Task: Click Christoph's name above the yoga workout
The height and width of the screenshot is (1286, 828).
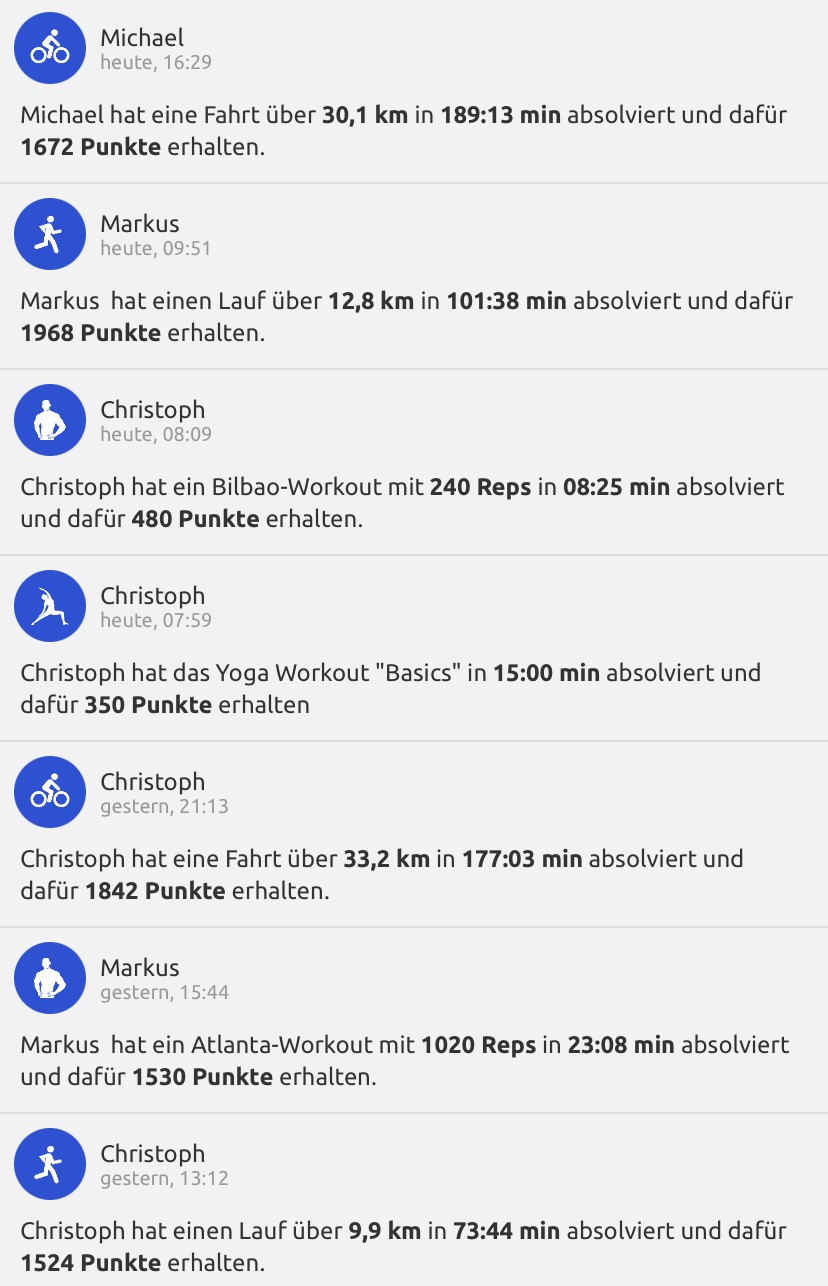Action: click(x=152, y=595)
